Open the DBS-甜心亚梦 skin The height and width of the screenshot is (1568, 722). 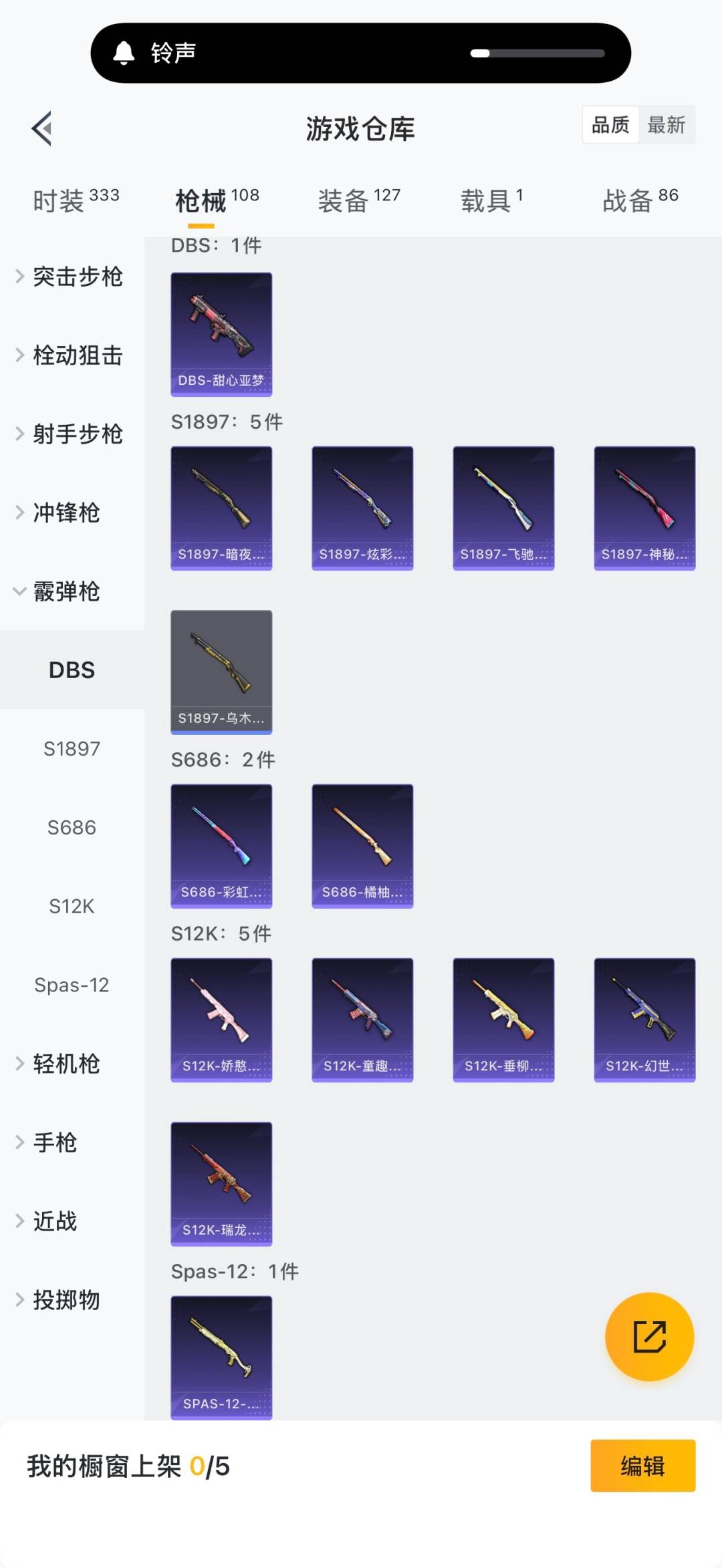tap(221, 334)
